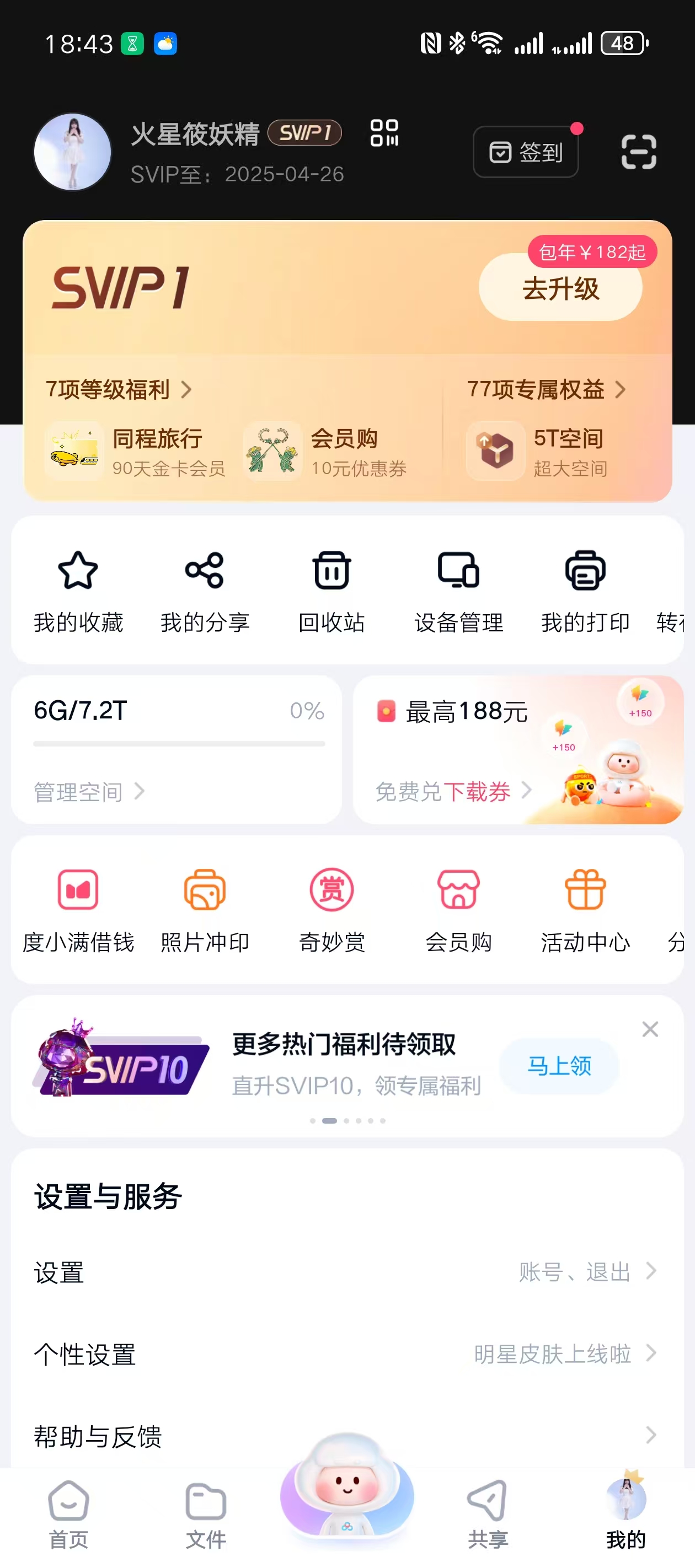695x1568 pixels.
Task: Open the QR code icon beside the username
Action: [x=384, y=133]
